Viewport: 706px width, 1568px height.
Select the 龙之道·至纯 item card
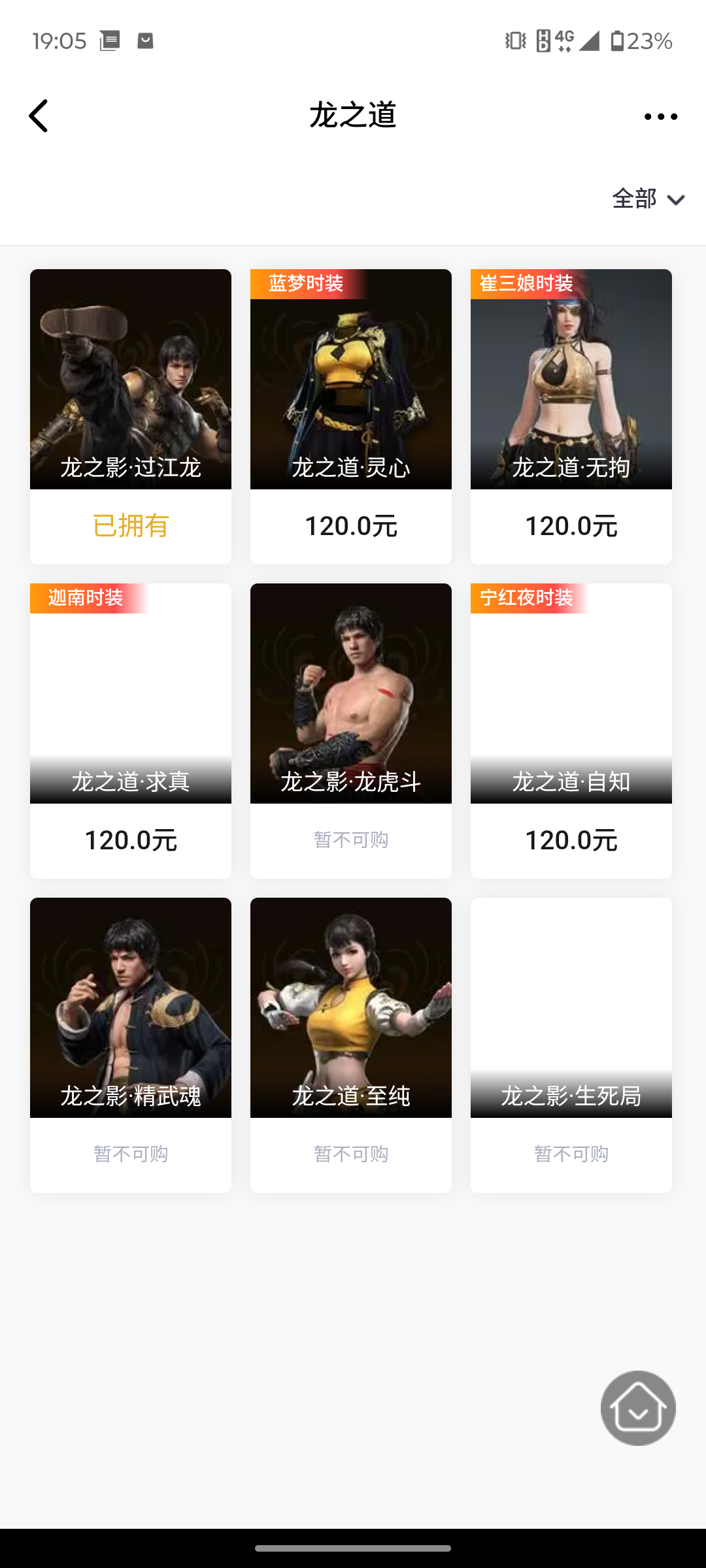coord(351,1045)
